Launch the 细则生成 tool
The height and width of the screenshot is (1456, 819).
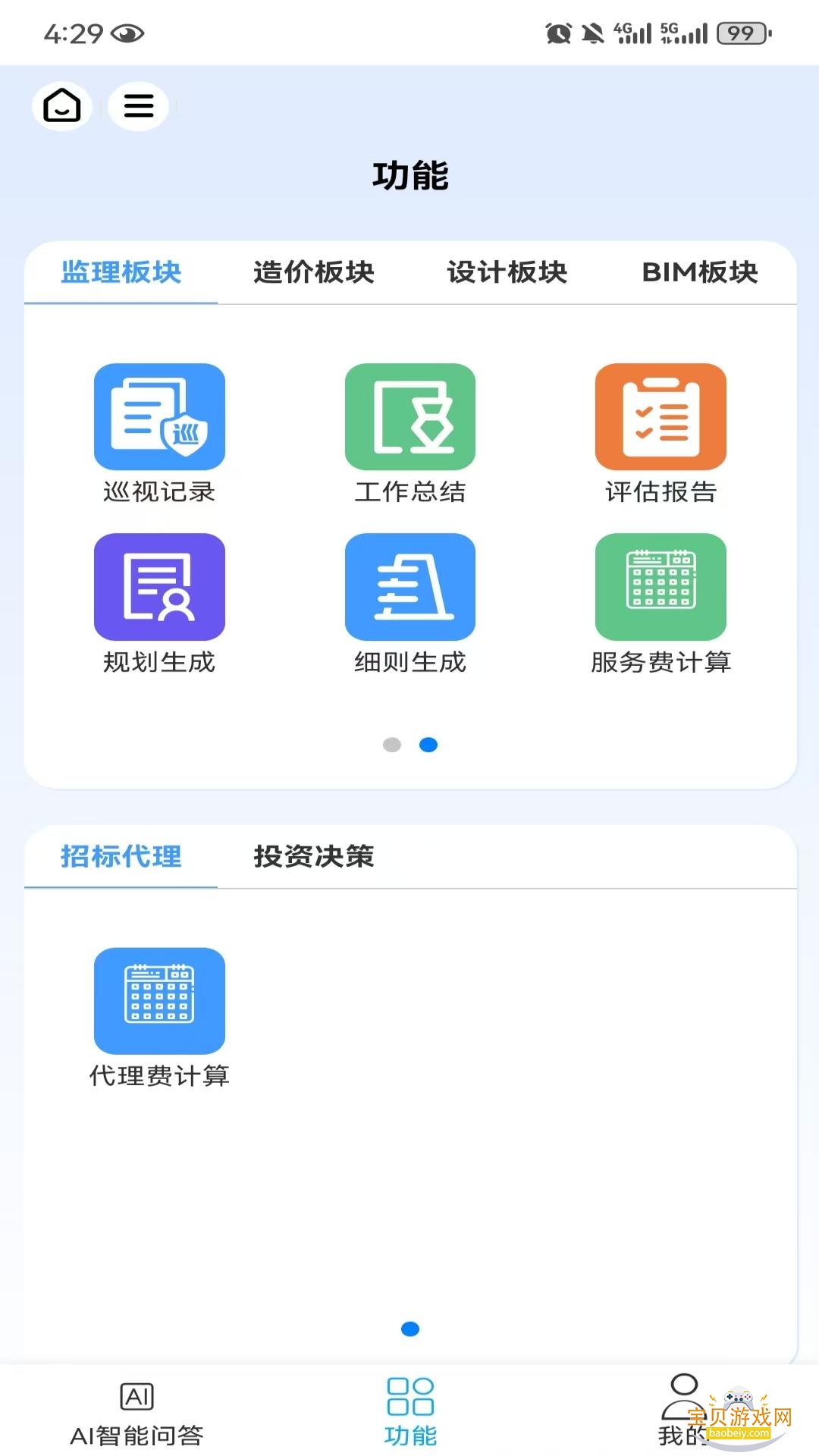coord(410,602)
